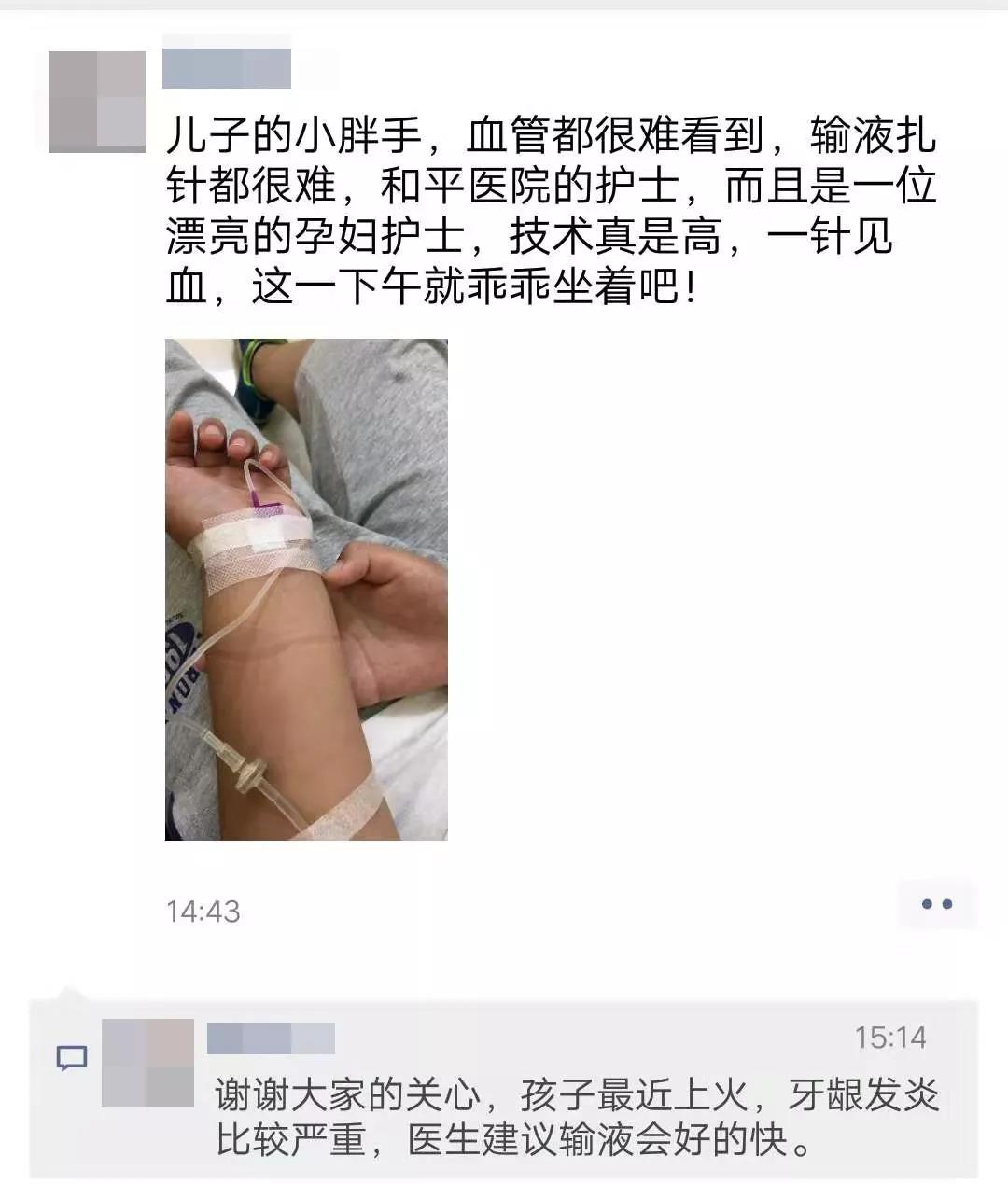Viewport: 1008px width, 1184px height.
Task: Open the commenter's avatar beside the 15:14 comment
Action: point(147,1063)
